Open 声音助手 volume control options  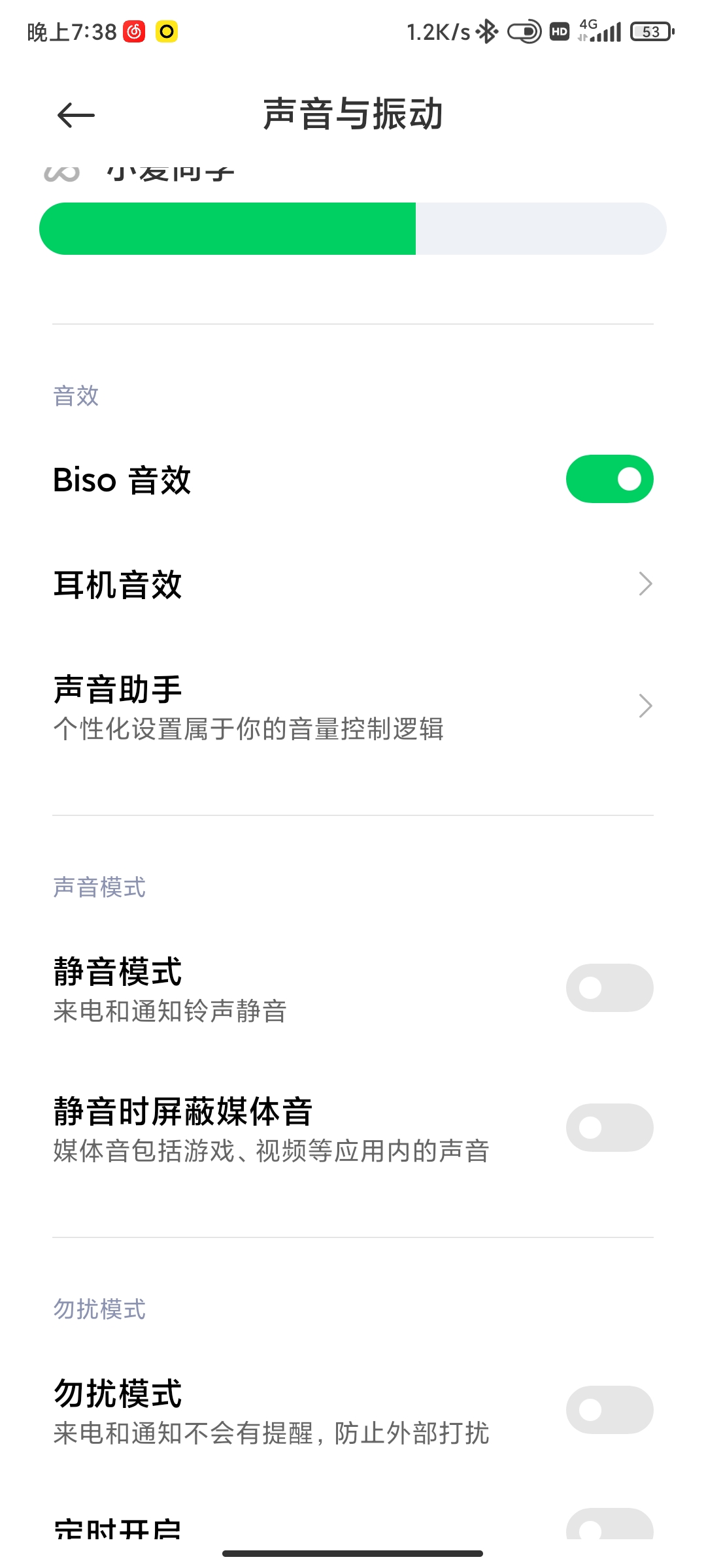tap(353, 707)
